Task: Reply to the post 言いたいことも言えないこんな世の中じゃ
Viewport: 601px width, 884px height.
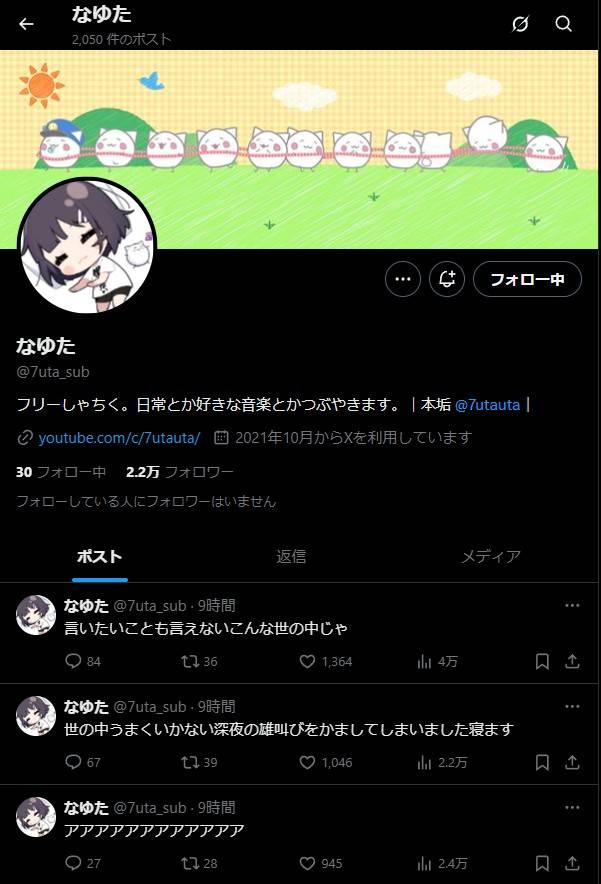Action: [73, 661]
